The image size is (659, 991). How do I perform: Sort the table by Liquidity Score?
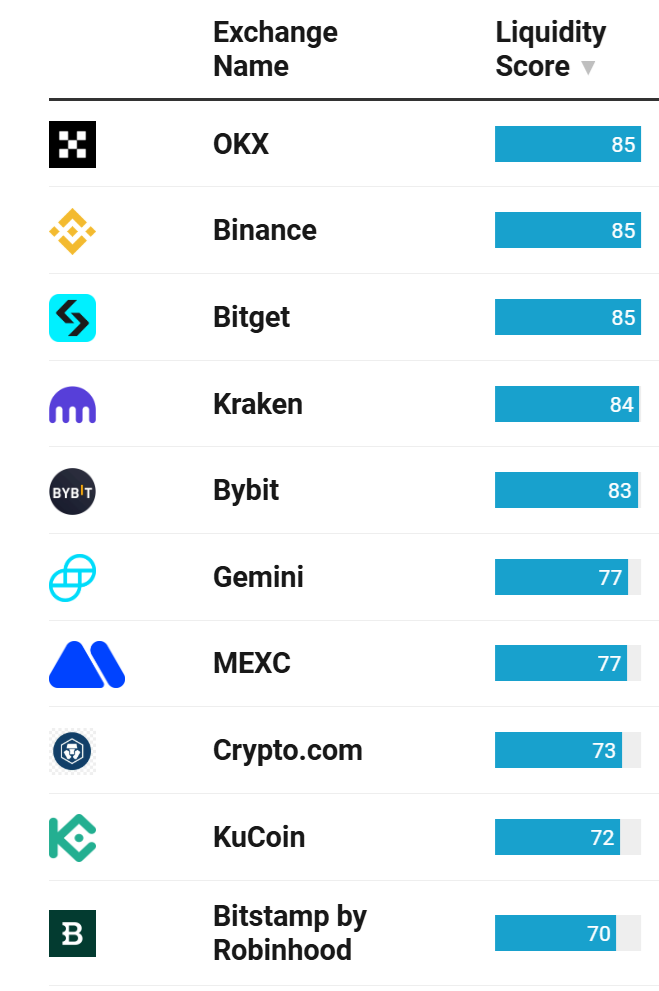(x=550, y=50)
